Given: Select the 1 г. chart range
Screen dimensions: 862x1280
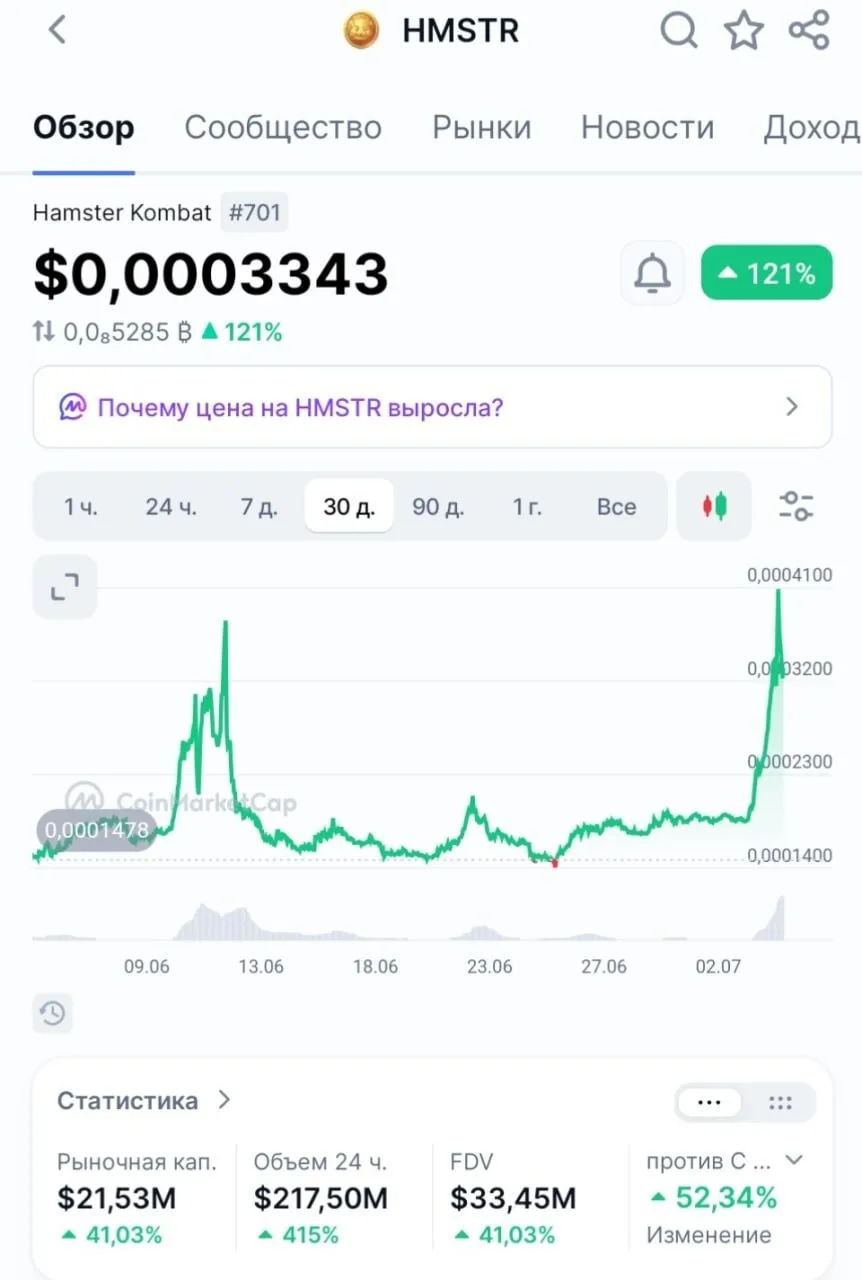Looking at the screenshot, I should tap(527, 507).
